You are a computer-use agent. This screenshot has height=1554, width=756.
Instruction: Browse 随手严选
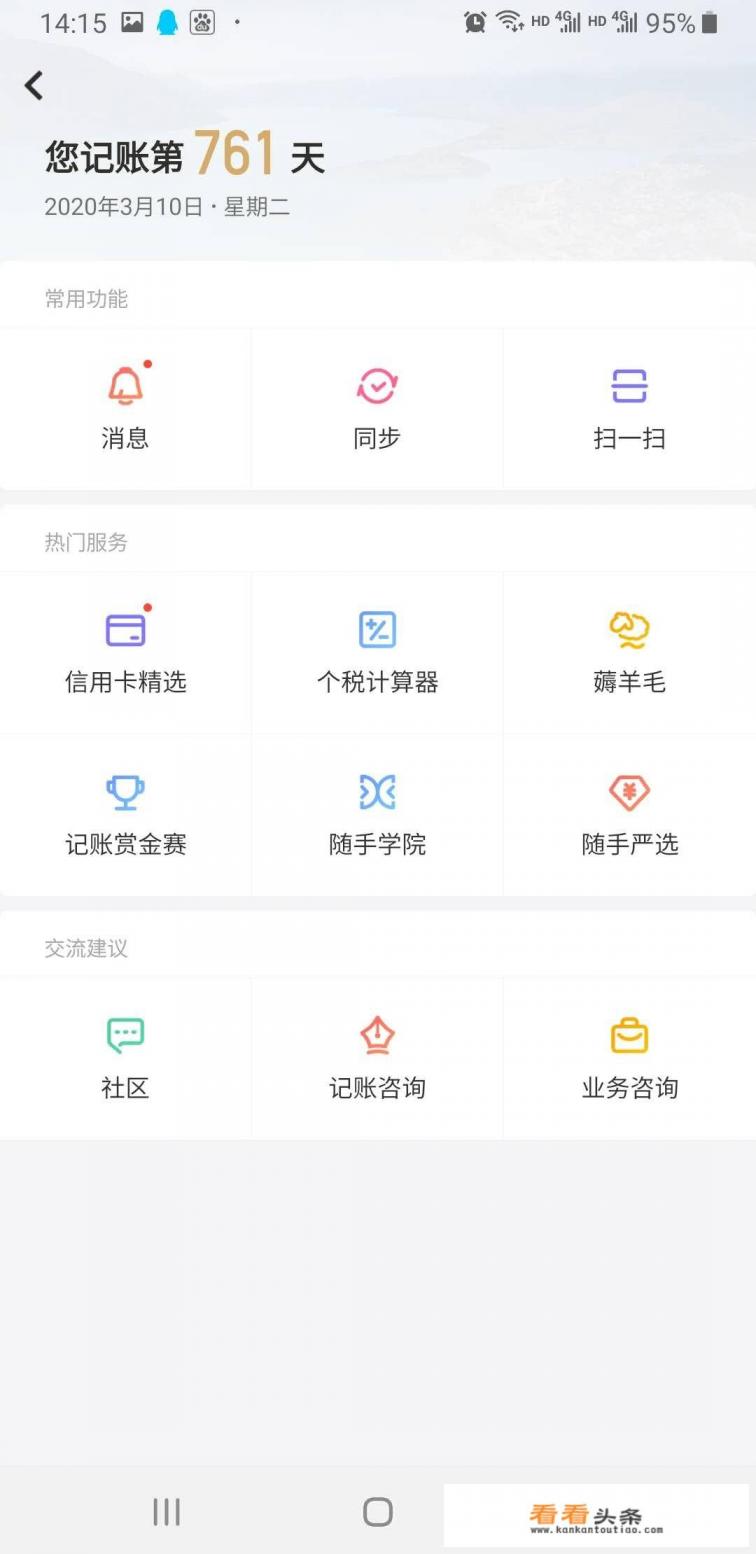(x=629, y=814)
